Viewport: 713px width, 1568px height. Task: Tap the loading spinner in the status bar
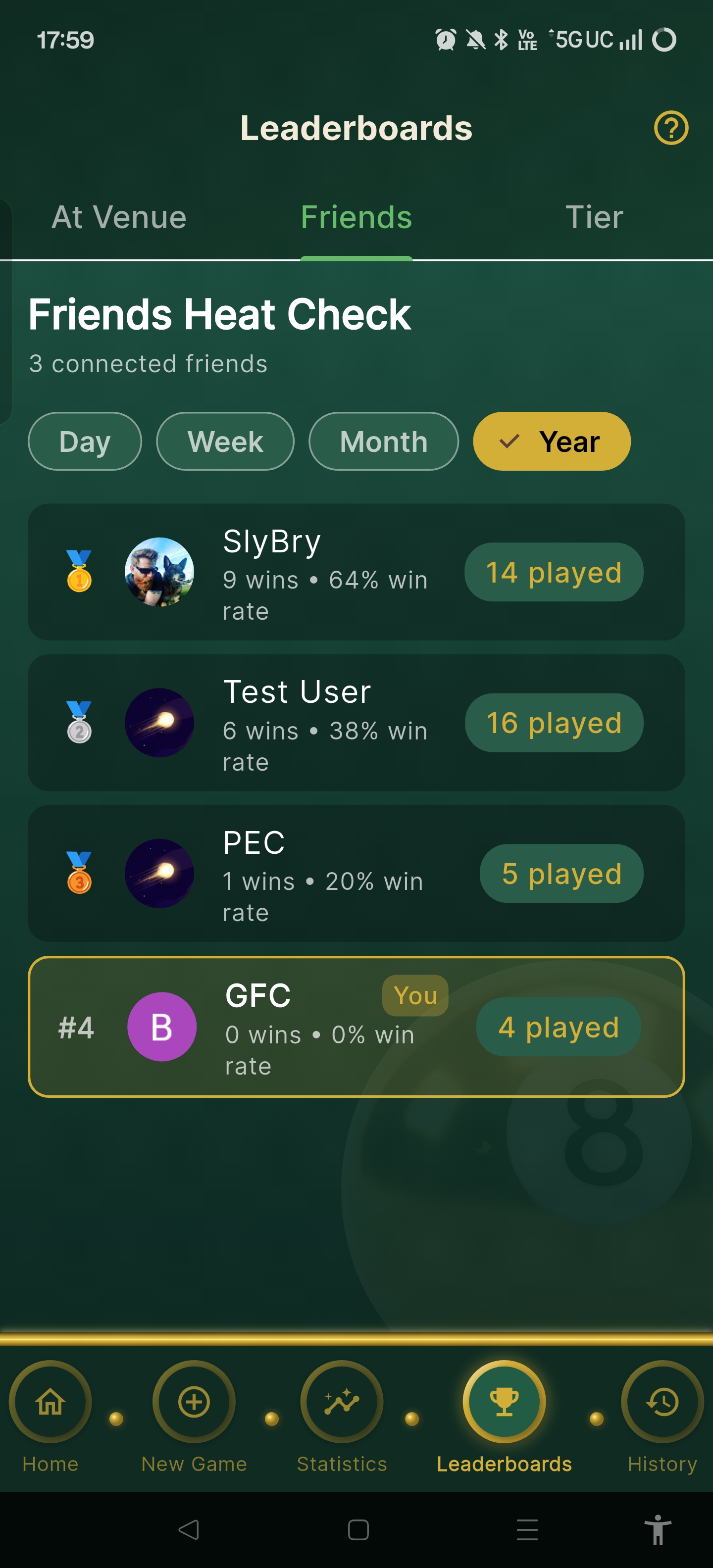665,40
